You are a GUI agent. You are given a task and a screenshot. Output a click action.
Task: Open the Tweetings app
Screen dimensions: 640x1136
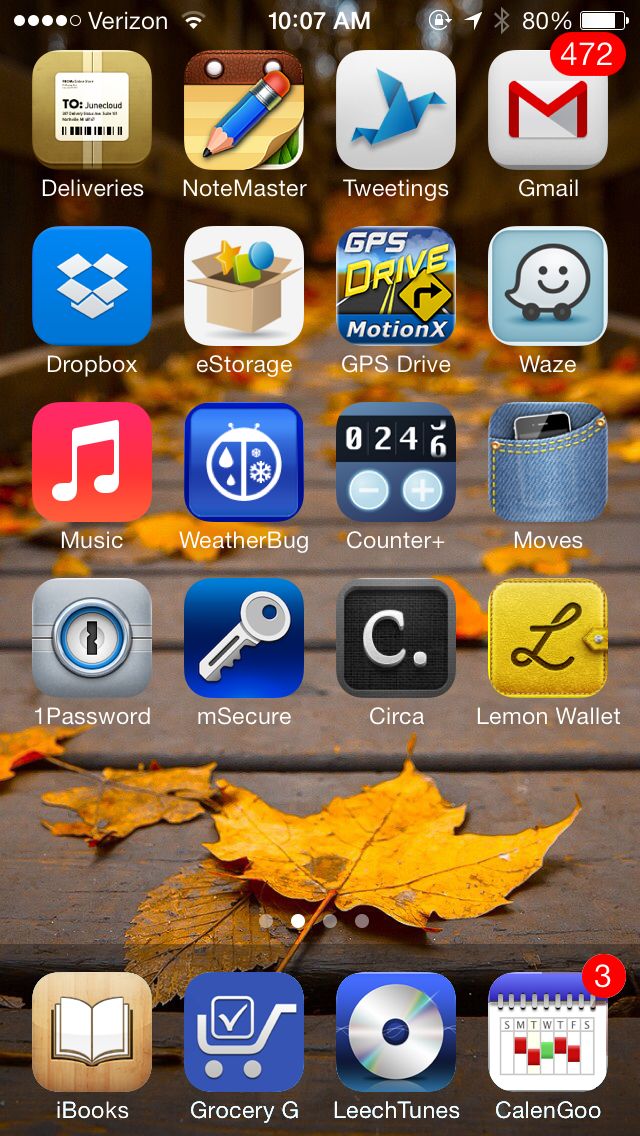tap(396, 110)
